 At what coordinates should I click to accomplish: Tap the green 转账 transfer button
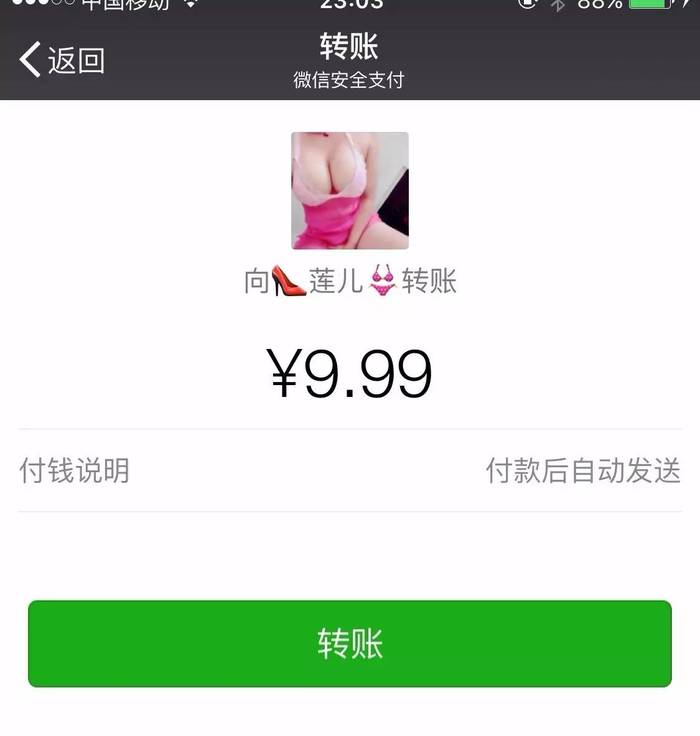[x=350, y=644]
